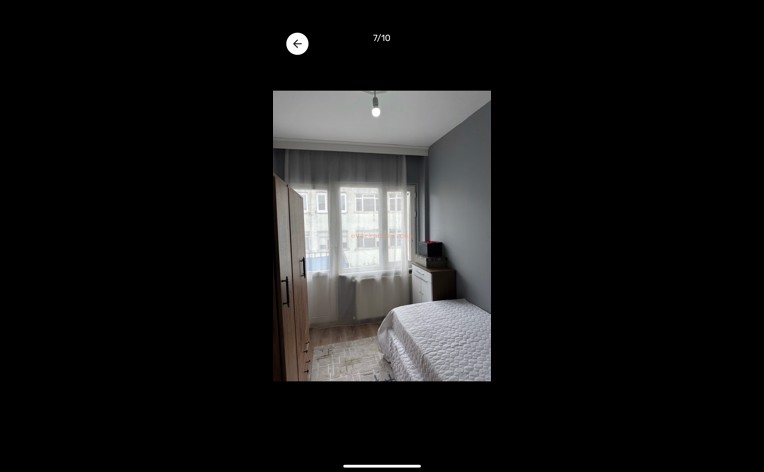Screen dimensions: 764x472
Task: Tap the back arrow to exit the photo viewer
Action: coord(297,44)
